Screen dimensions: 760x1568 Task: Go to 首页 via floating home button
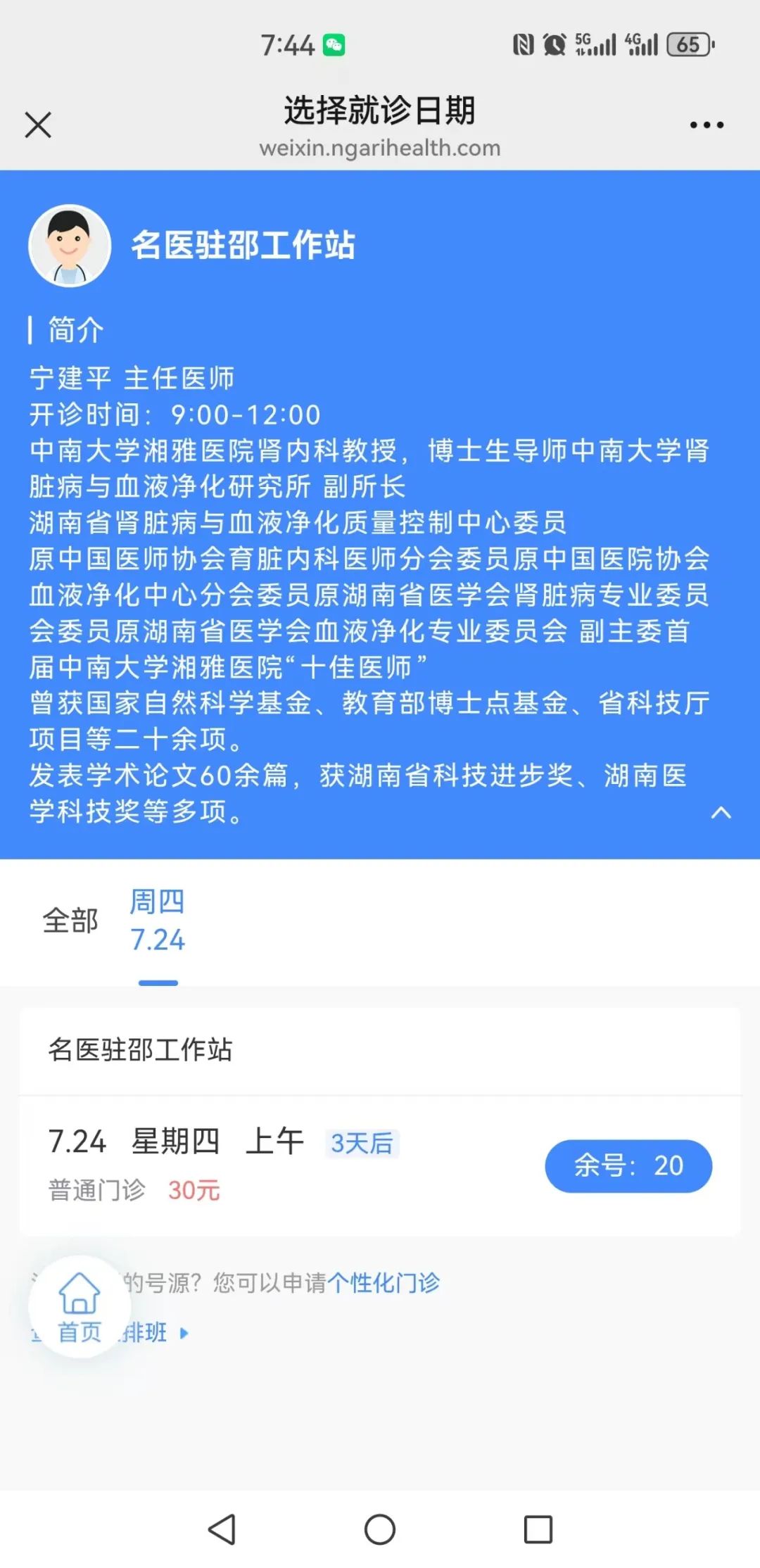(80, 1306)
